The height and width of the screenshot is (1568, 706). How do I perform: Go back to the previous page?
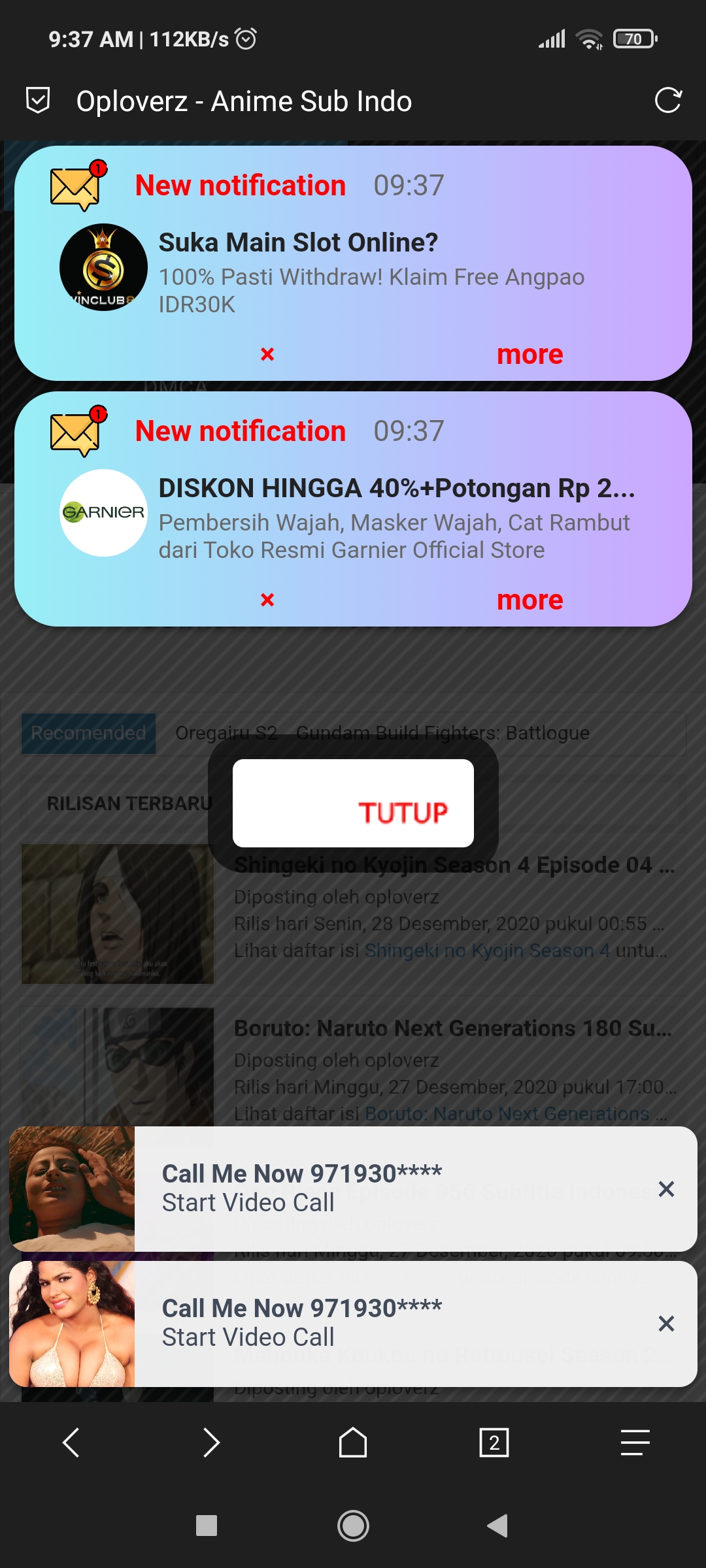point(71,1443)
